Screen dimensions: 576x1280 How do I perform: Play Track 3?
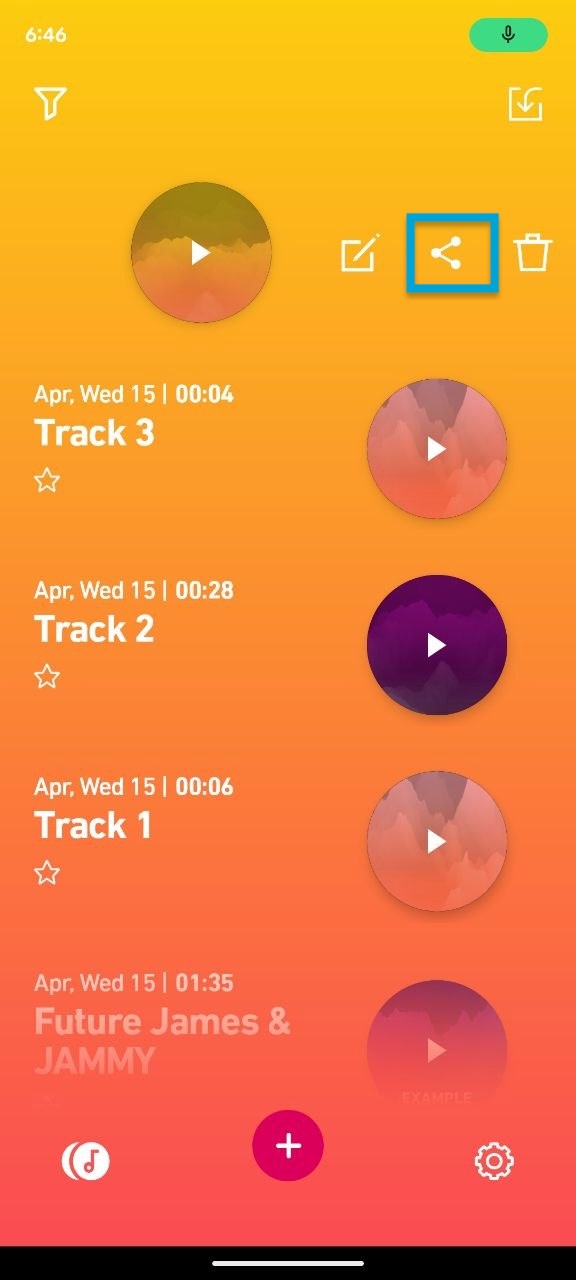437,449
